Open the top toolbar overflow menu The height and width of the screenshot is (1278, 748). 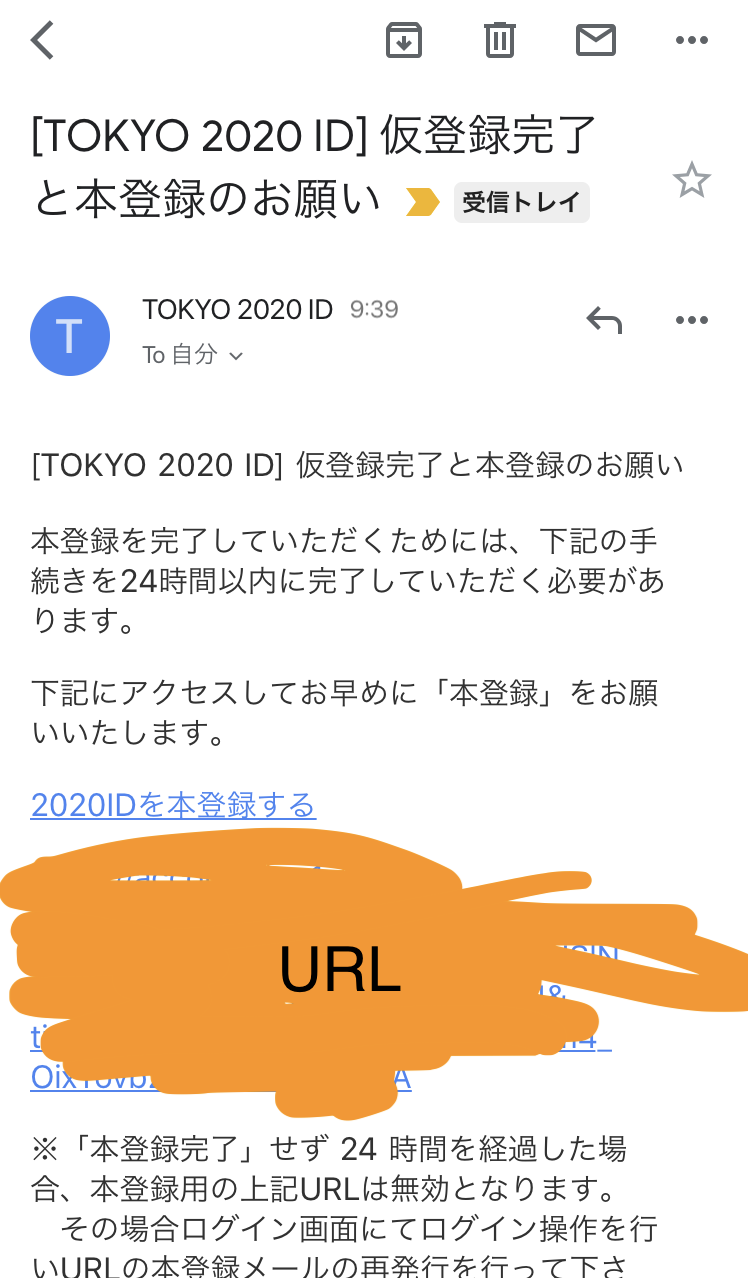point(691,40)
